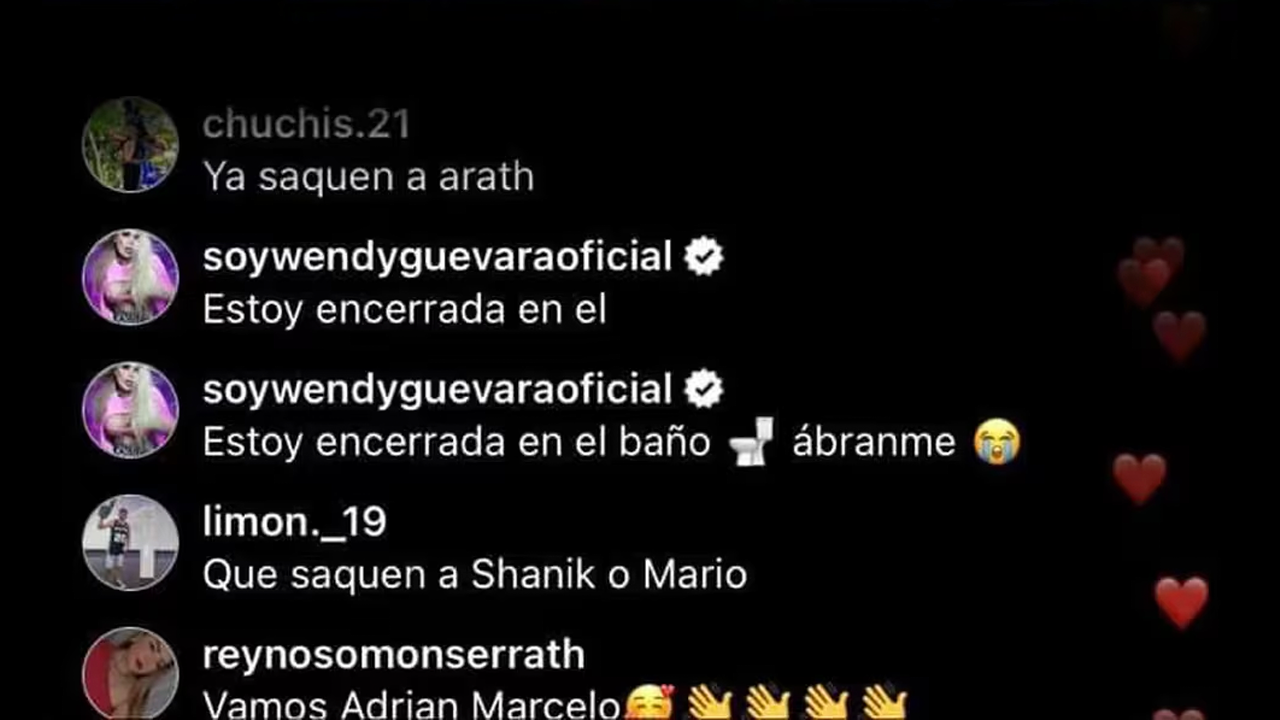Open avatar beside 'Estoy encerrada en el' comment
1280x720 pixels.
pyautogui.click(x=130, y=278)
